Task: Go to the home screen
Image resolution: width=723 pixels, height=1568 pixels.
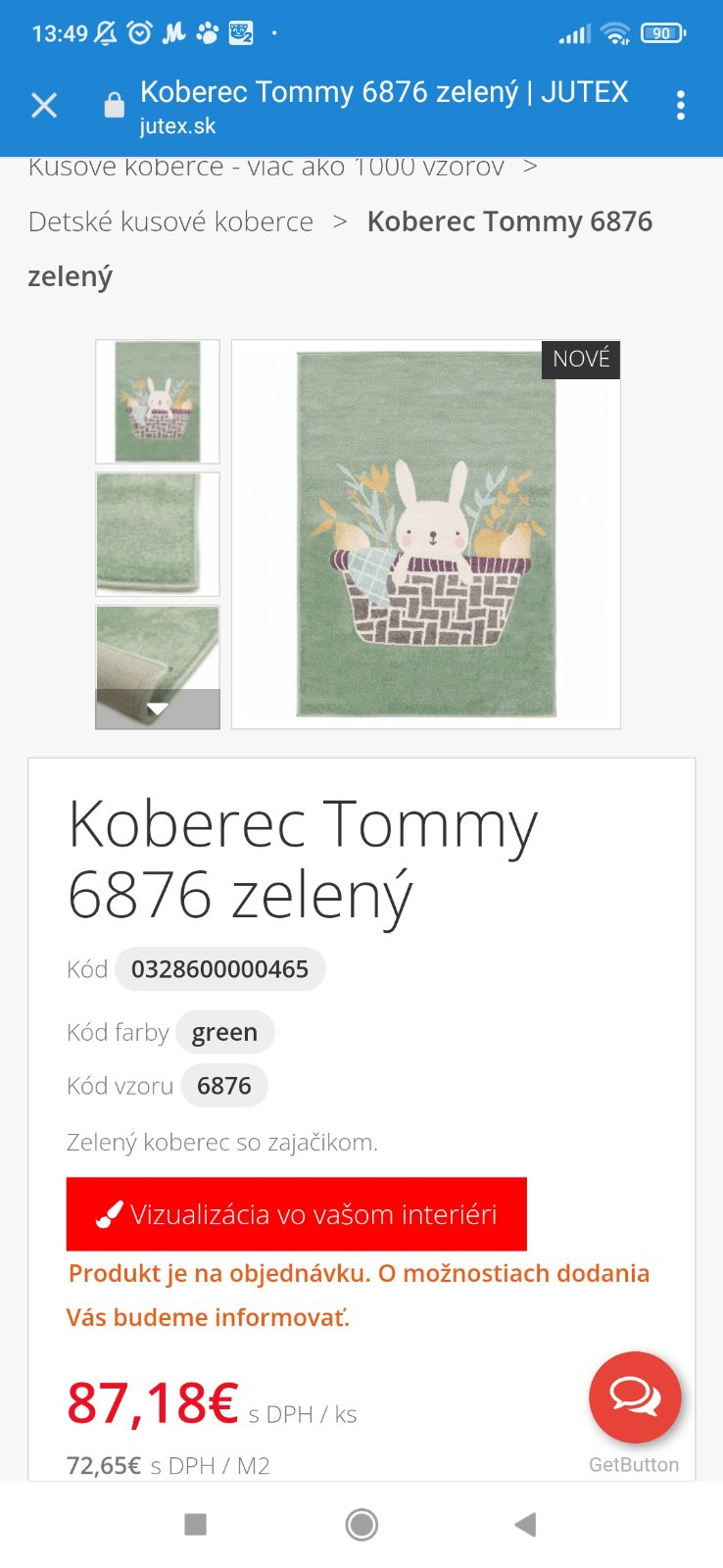Action: (x=361, y=1524)
